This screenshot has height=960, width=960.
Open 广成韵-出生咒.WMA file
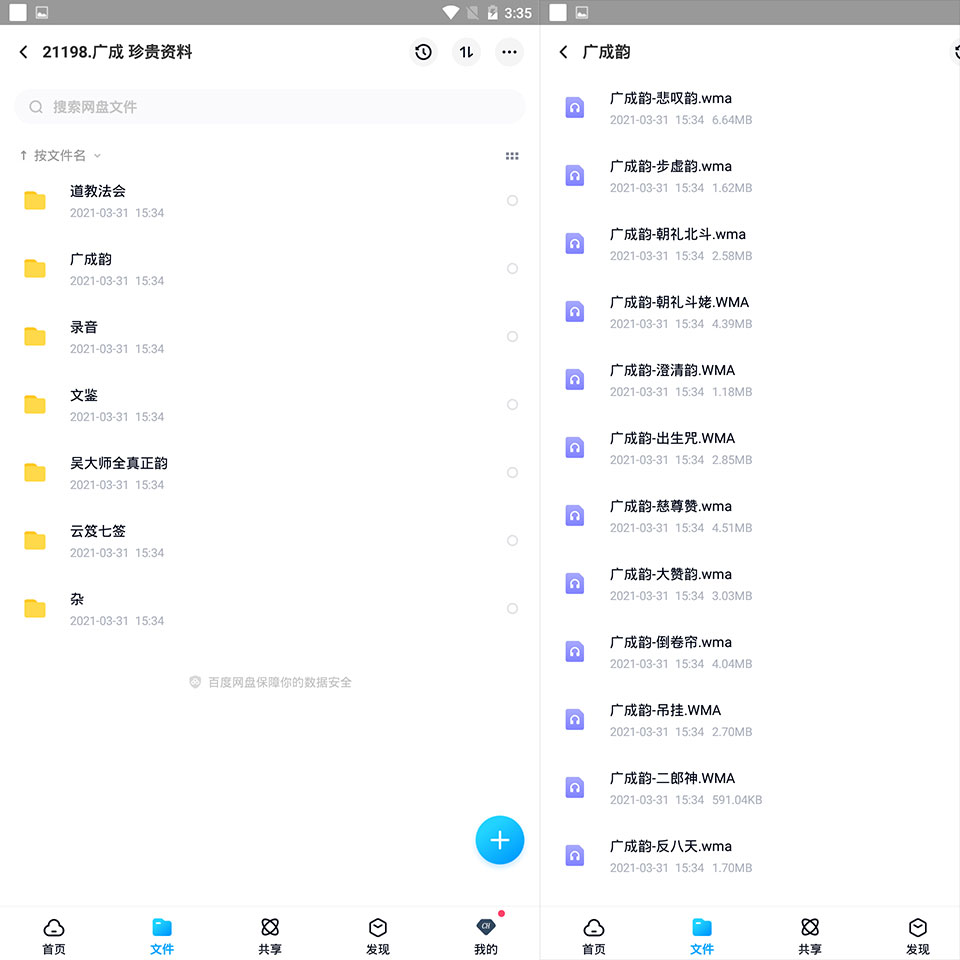click(x=750, y=448)
